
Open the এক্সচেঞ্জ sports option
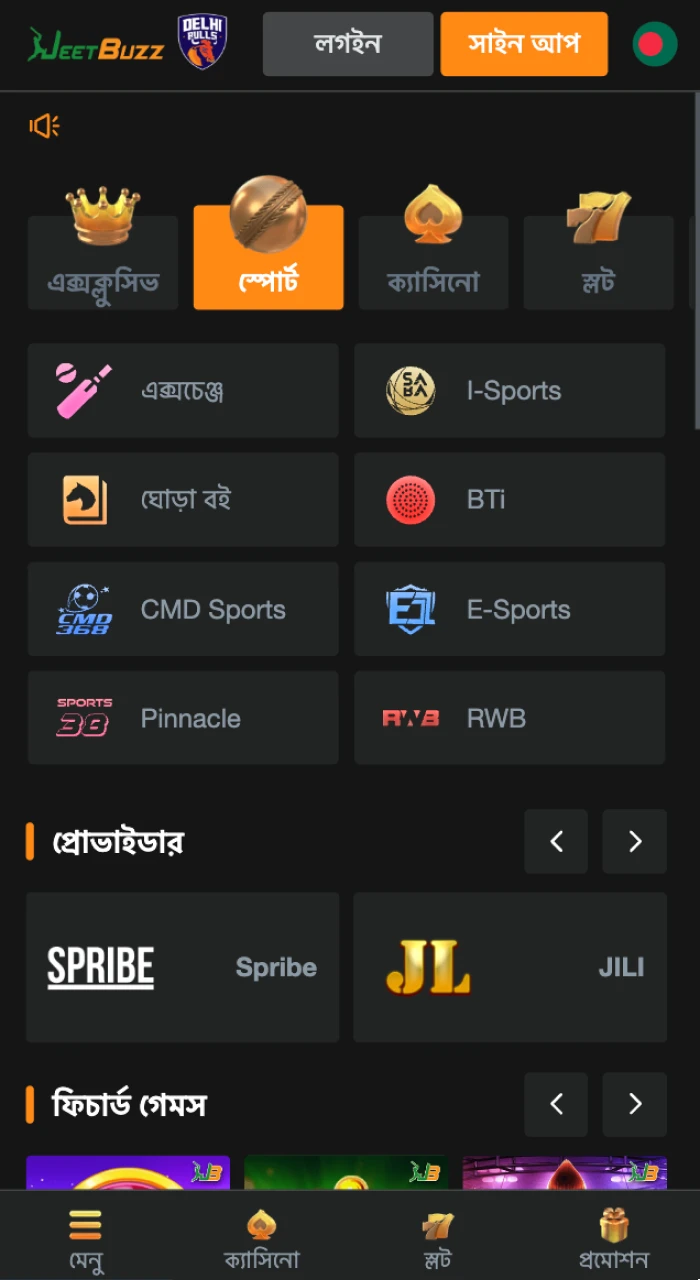tap(183, 391)
